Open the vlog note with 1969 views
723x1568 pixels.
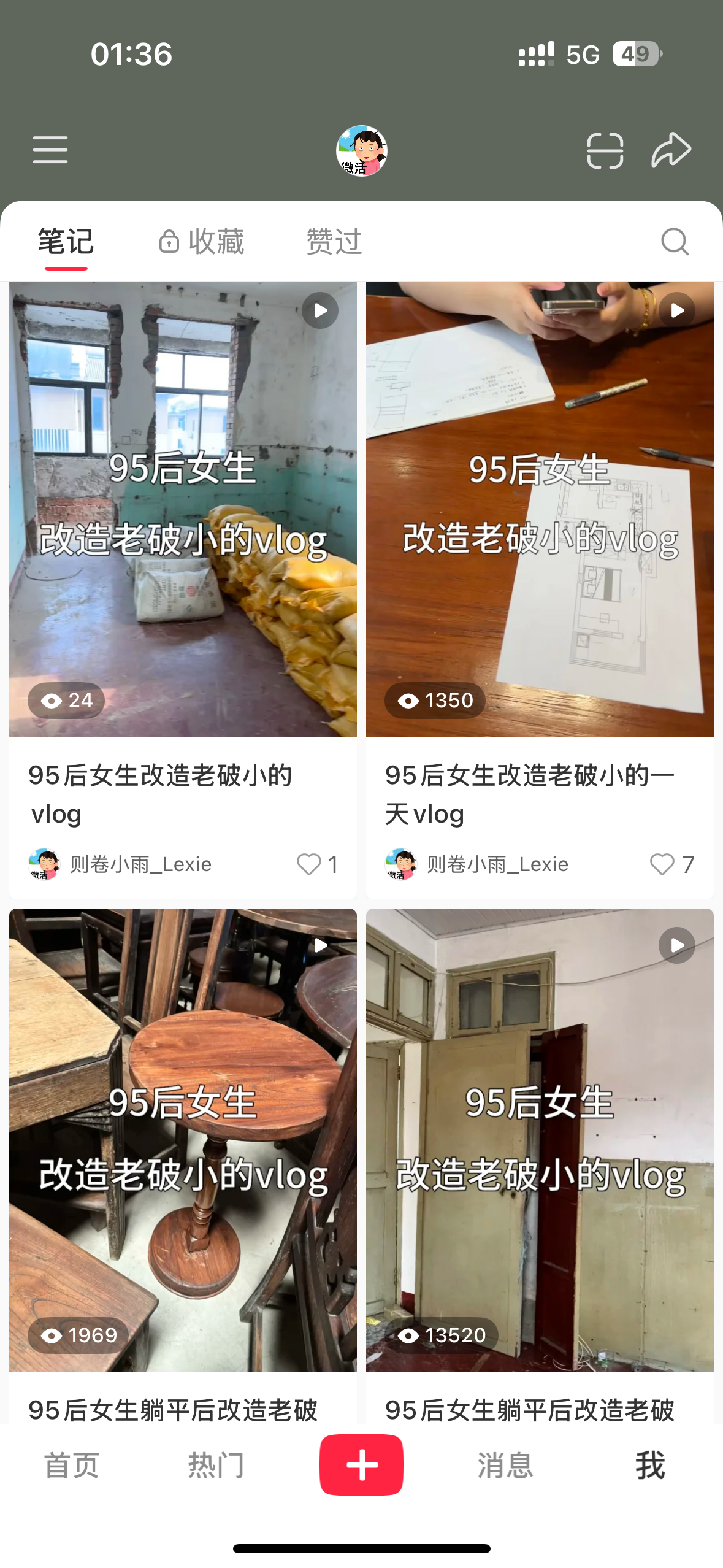pyautogui.click(x=183, y=1140)
